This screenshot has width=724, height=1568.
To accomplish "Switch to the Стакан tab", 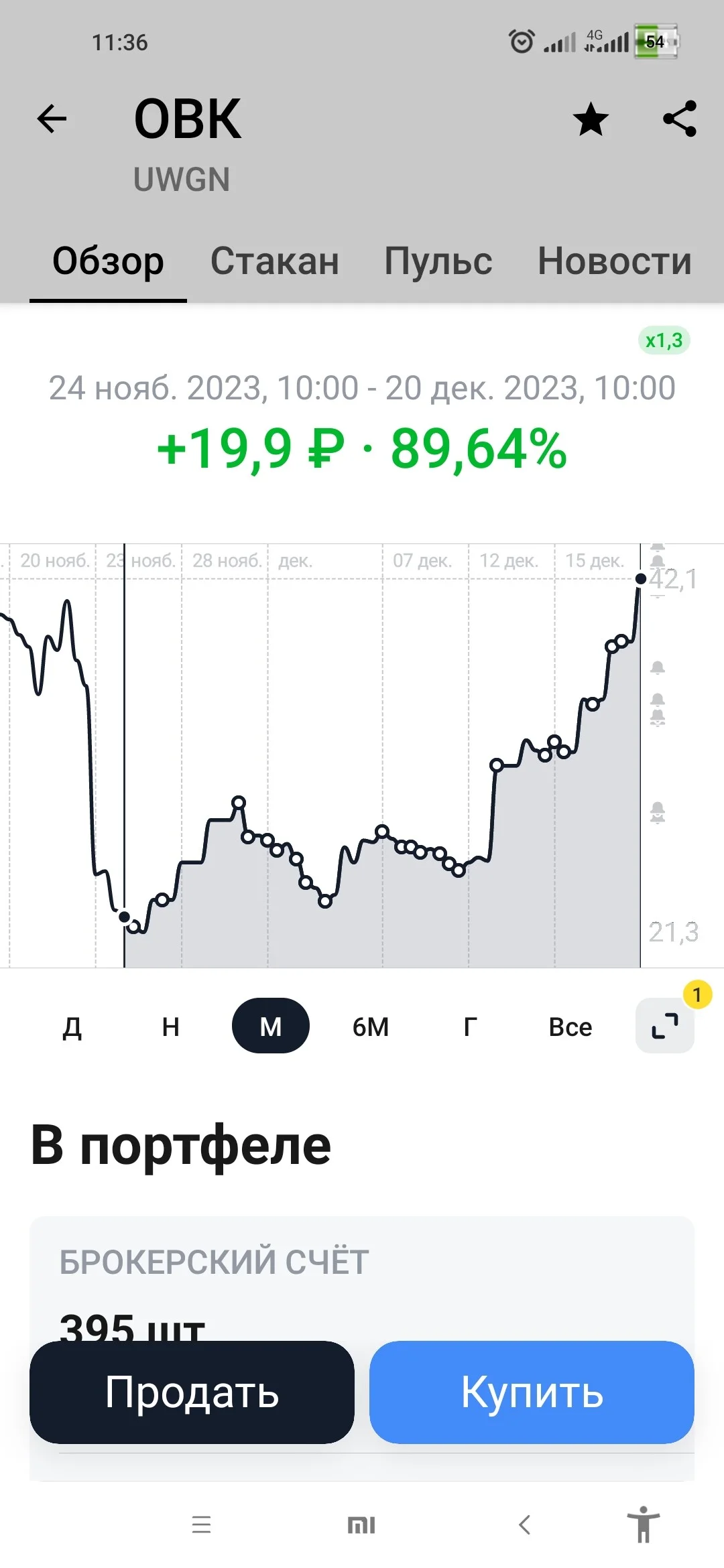I will [x=275, y=261].
